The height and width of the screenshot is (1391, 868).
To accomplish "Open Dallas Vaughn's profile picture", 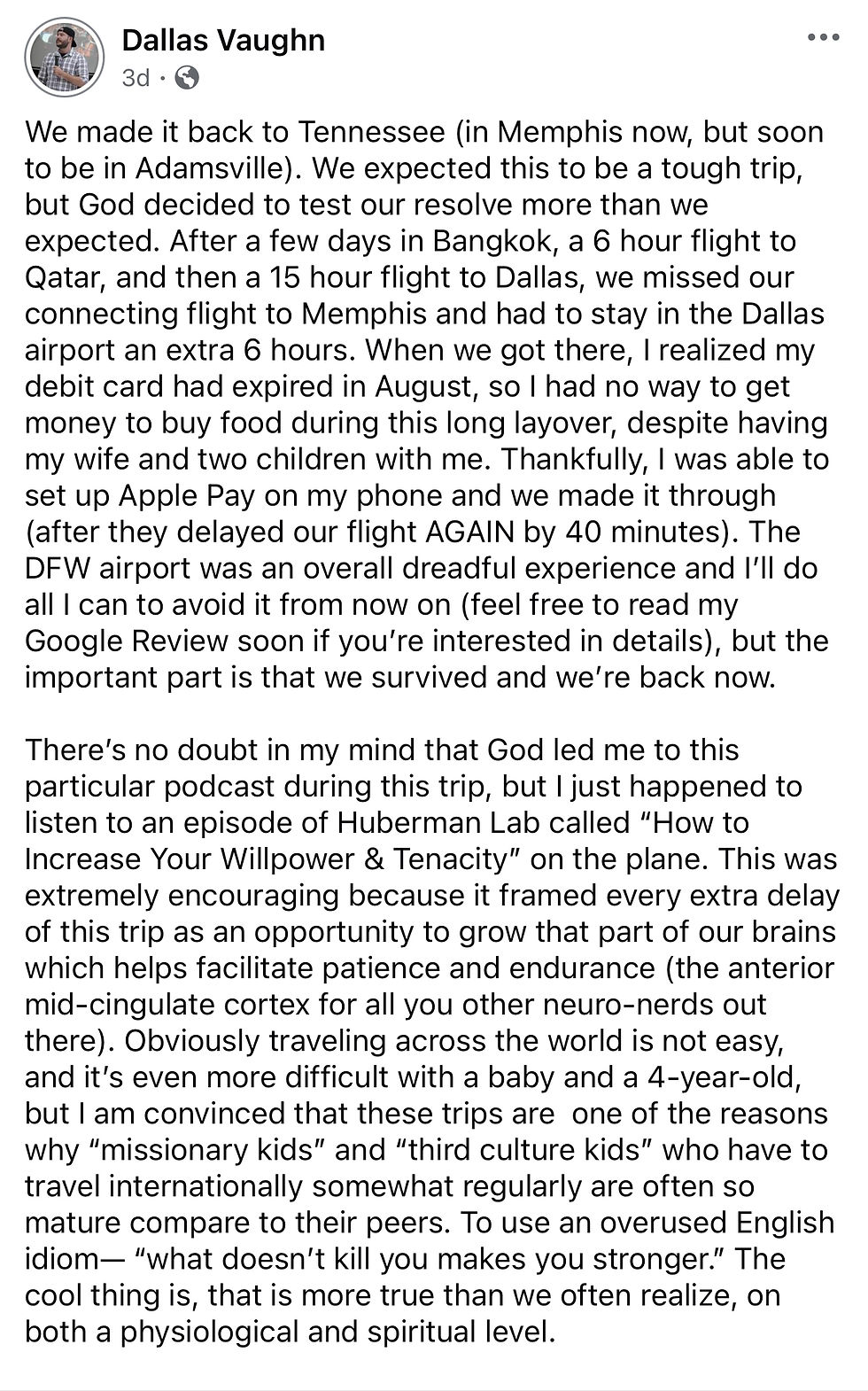I will click(x=65, y=58).
